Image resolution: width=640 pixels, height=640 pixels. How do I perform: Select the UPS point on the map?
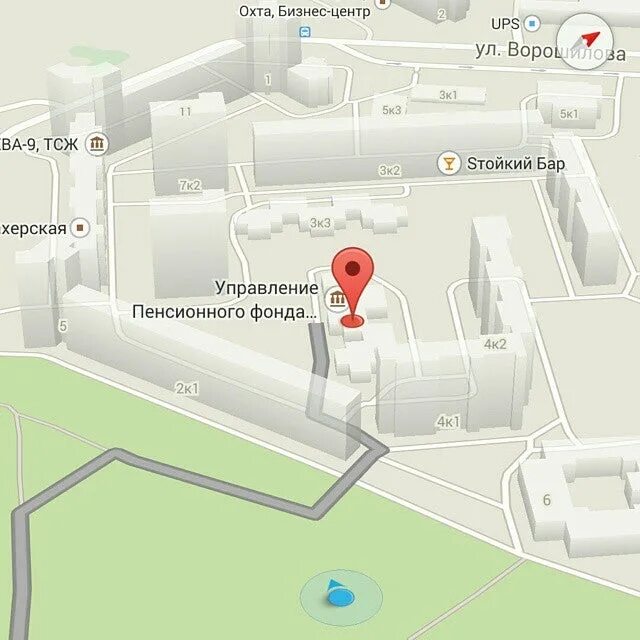(532, 23)
